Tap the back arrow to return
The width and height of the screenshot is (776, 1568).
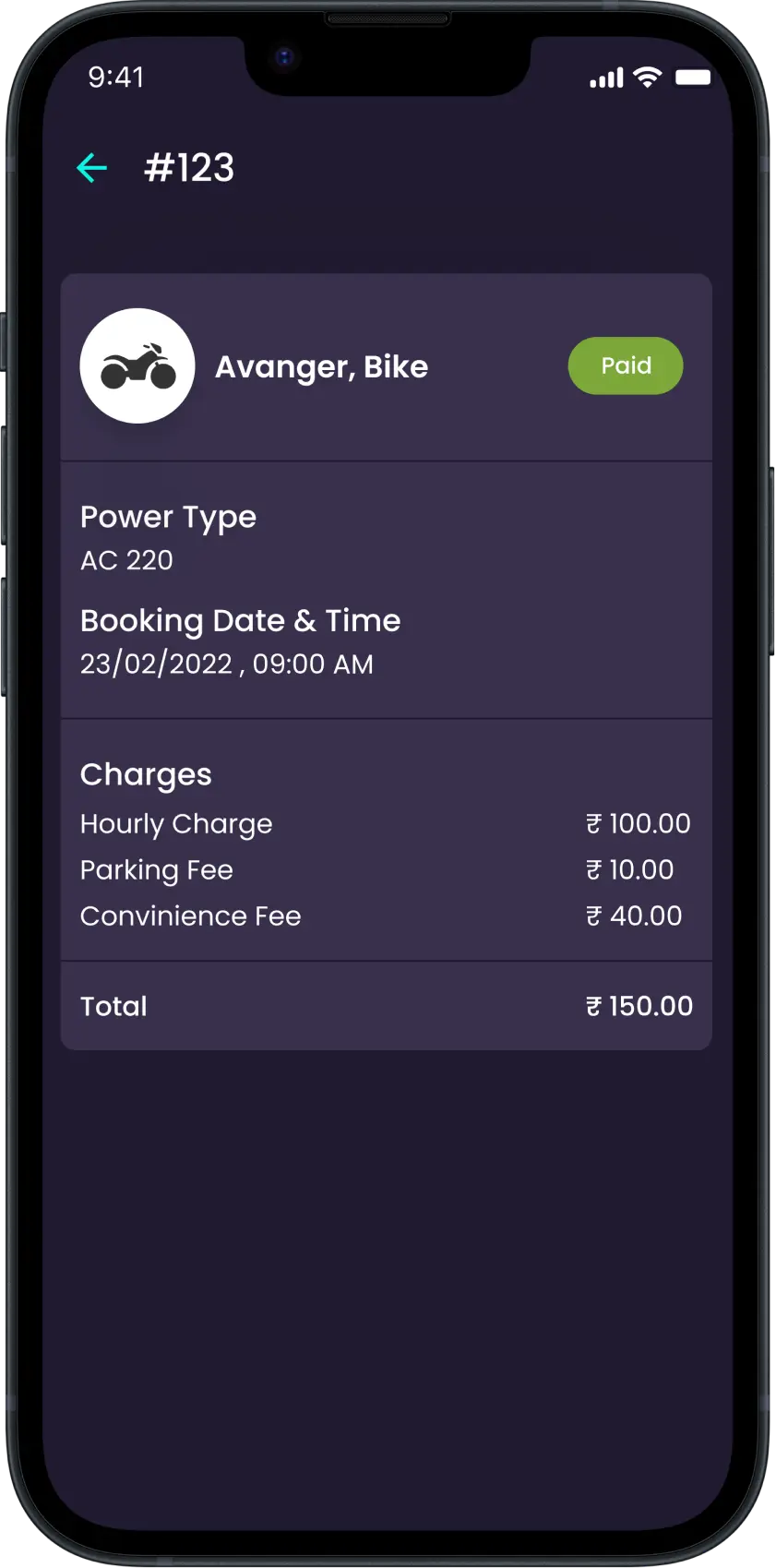pyautogui.click(x=90, y=168)
